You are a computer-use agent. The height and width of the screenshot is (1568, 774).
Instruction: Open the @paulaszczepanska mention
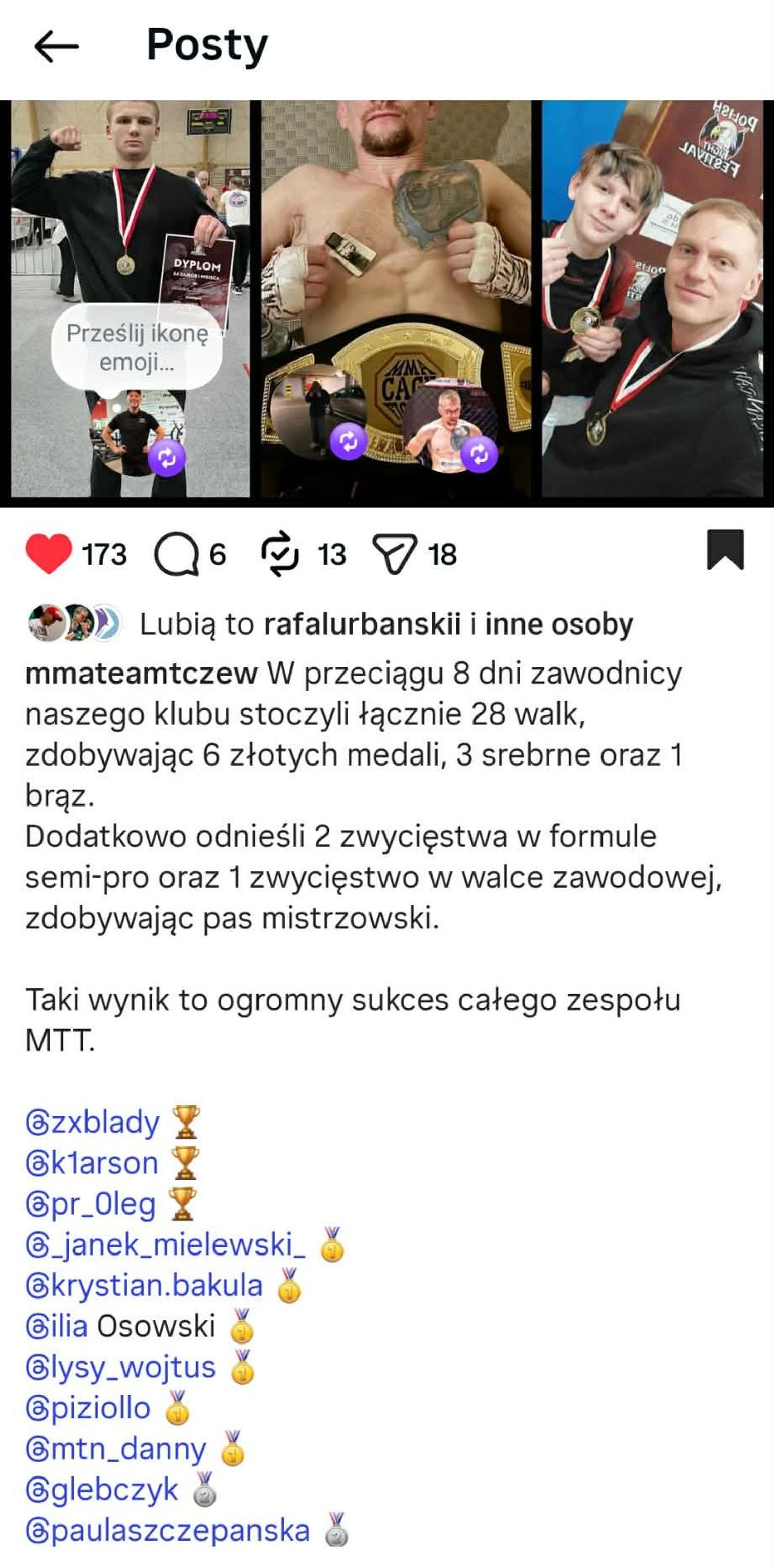(x=167, y=1531)
